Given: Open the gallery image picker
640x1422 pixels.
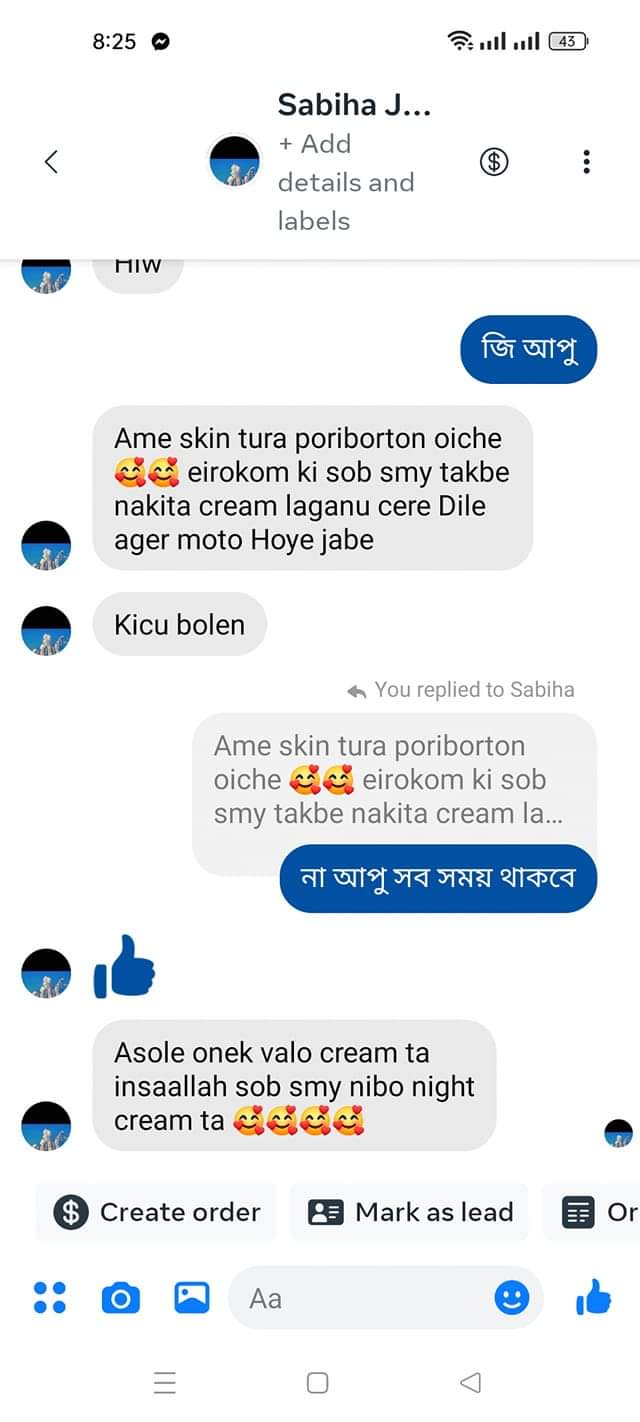Looking at the screenshot, I should 192,1298.
